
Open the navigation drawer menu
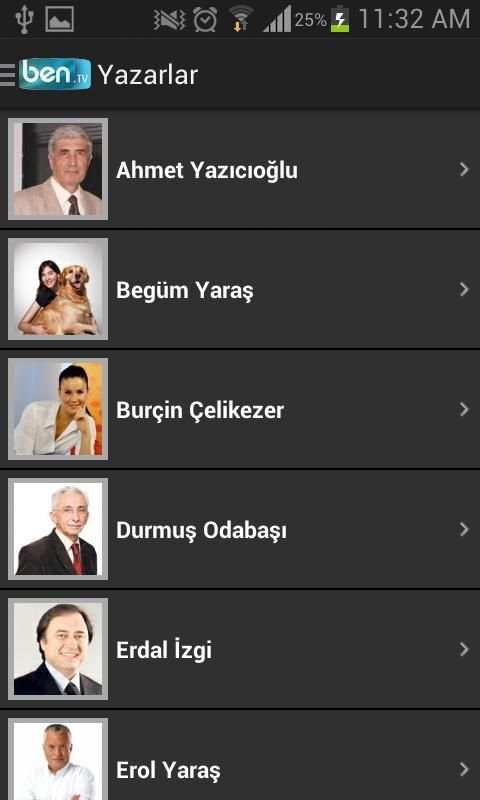click(x=8, y=75)
